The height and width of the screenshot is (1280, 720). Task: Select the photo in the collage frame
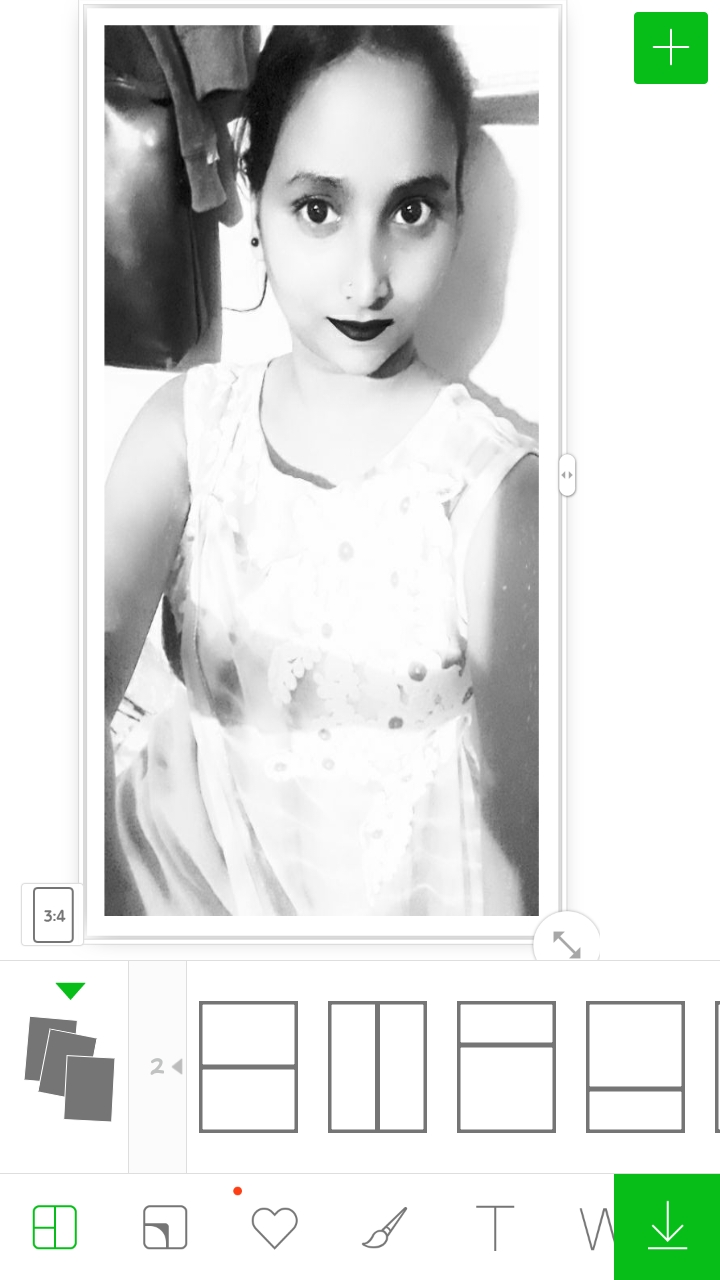pyautogui.click(x=321, y=470)
